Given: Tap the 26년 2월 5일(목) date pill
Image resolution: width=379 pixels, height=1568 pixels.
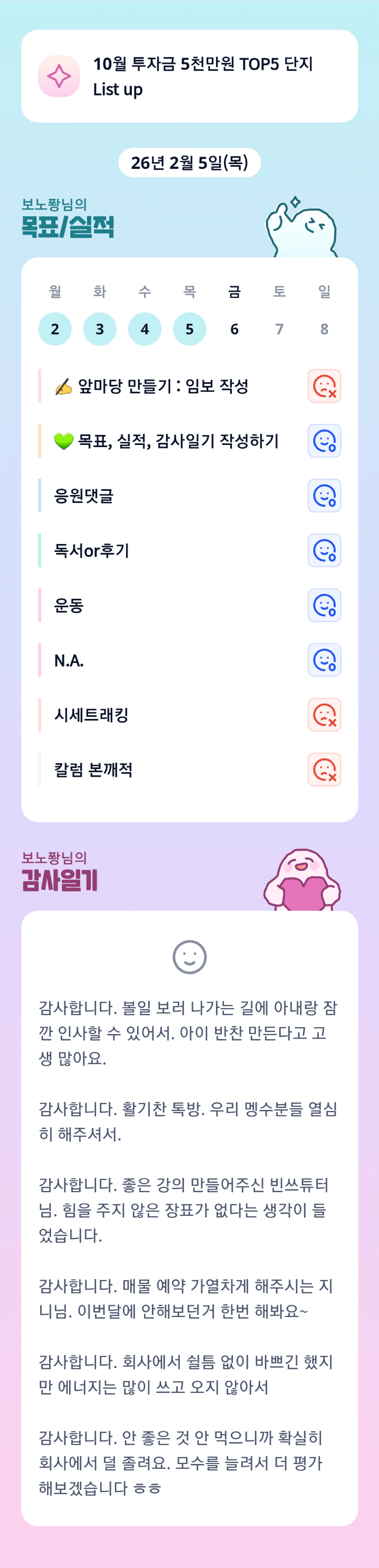Looking at the screenshot, I should click(189, 162).
